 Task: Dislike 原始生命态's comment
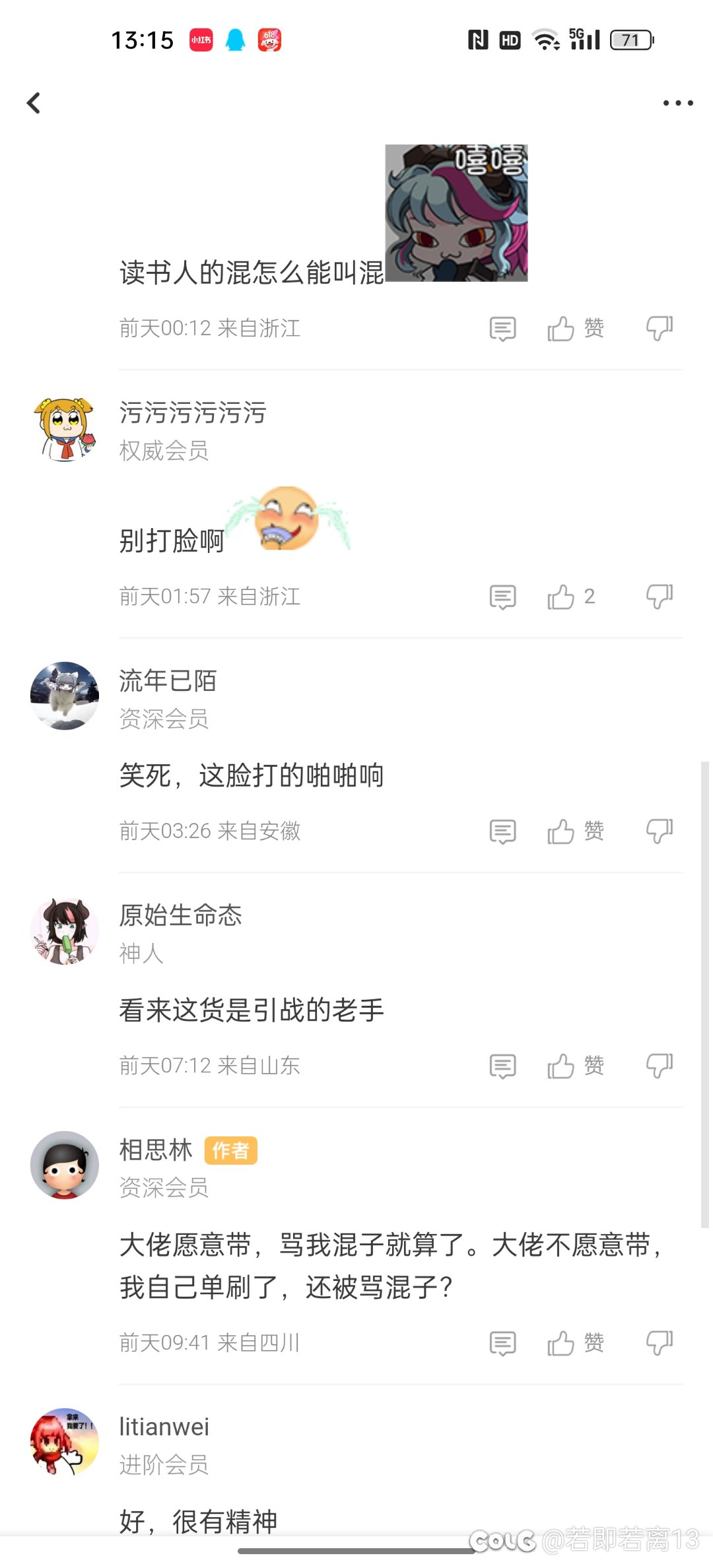659,1065
